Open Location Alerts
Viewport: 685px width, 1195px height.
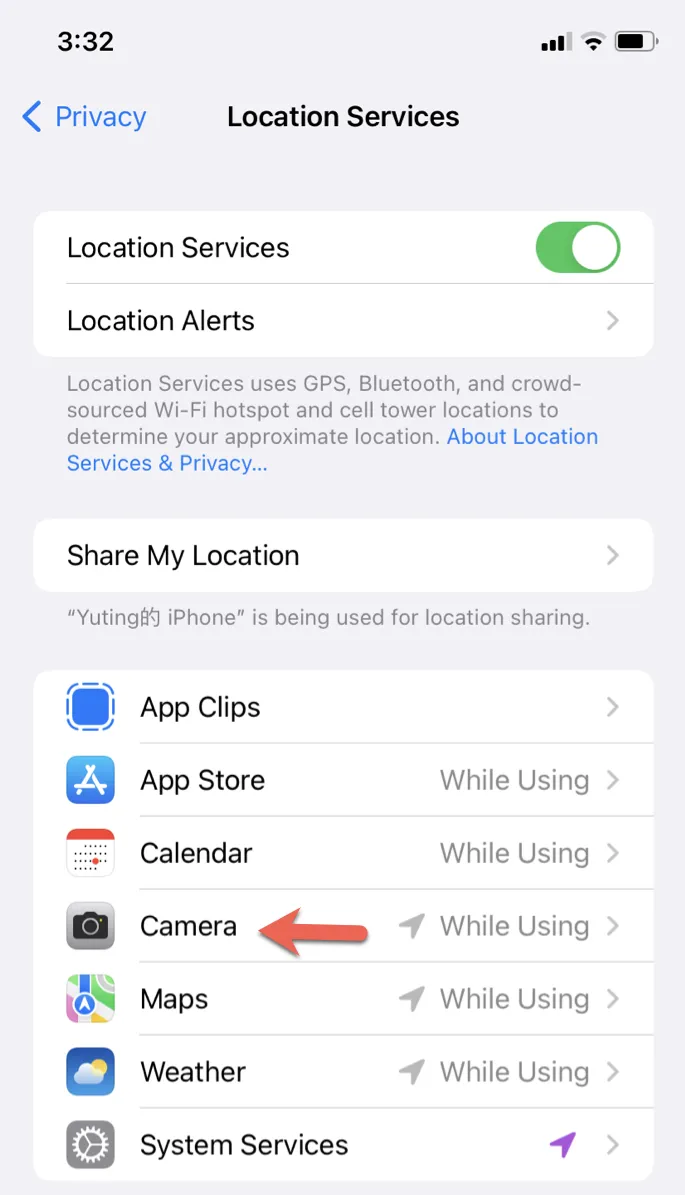click(x=343, y=321)
